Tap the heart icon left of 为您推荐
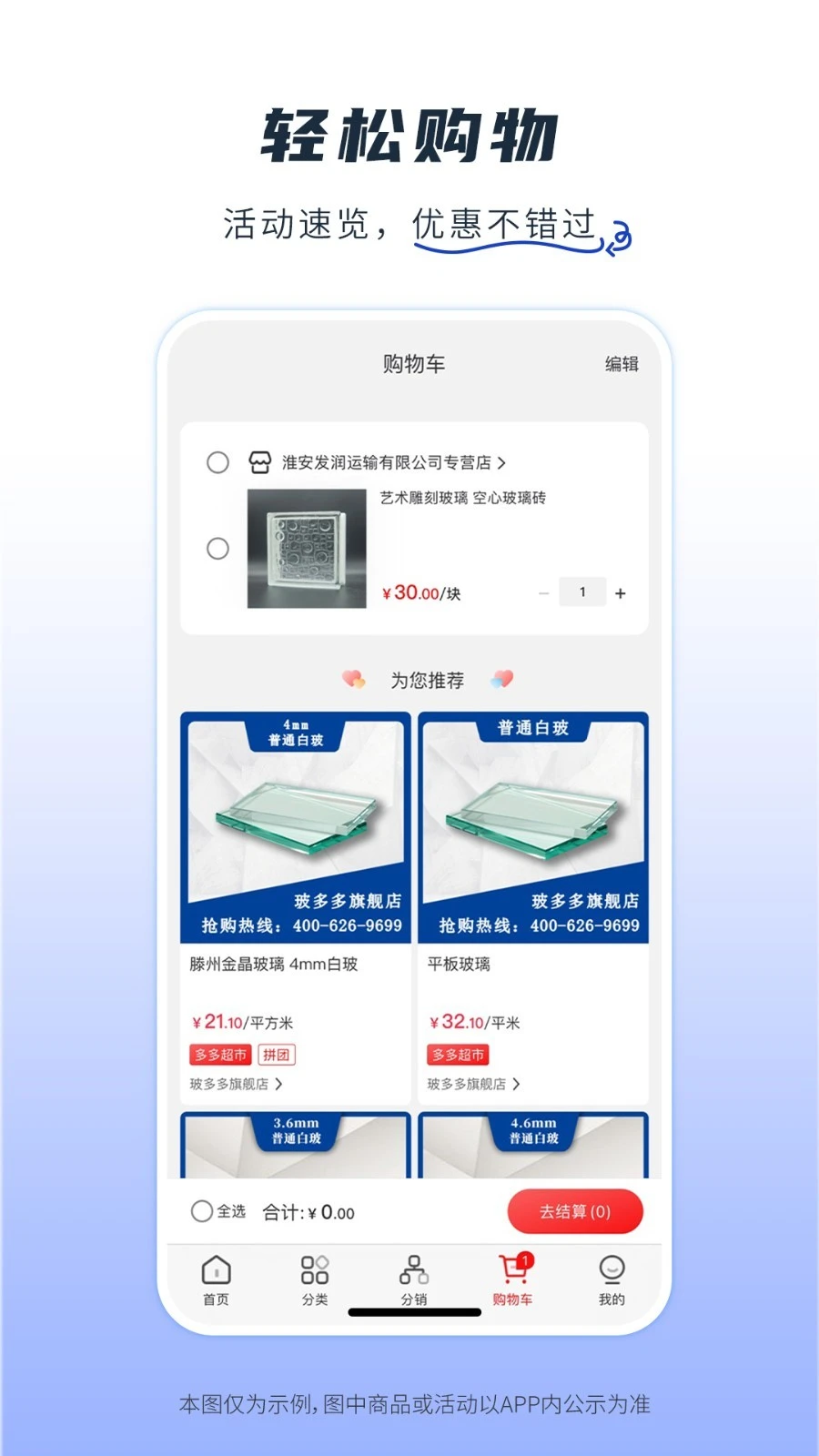The width and height of the screenshot is (819, 1456). point(353,679)
